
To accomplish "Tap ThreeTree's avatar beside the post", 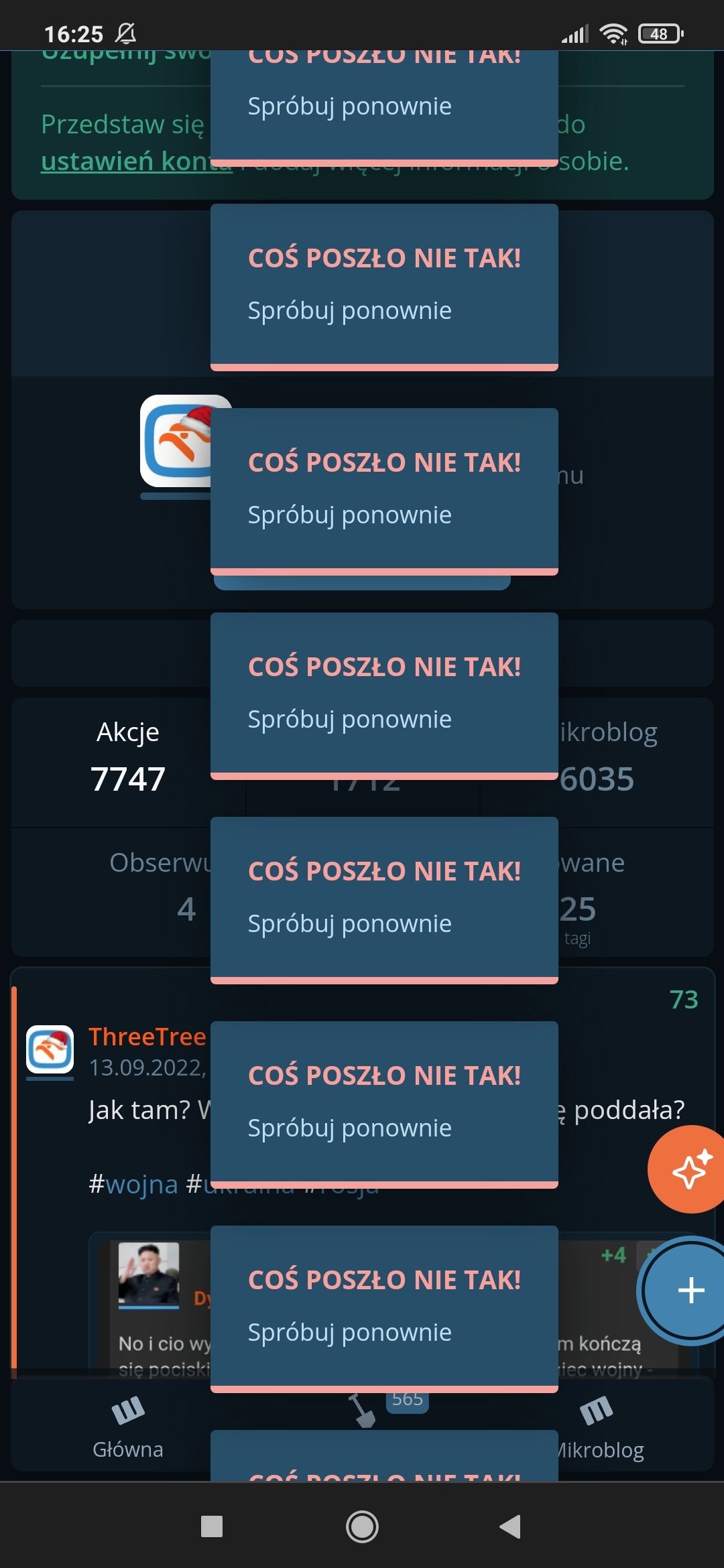I will tap(50, 1049).
